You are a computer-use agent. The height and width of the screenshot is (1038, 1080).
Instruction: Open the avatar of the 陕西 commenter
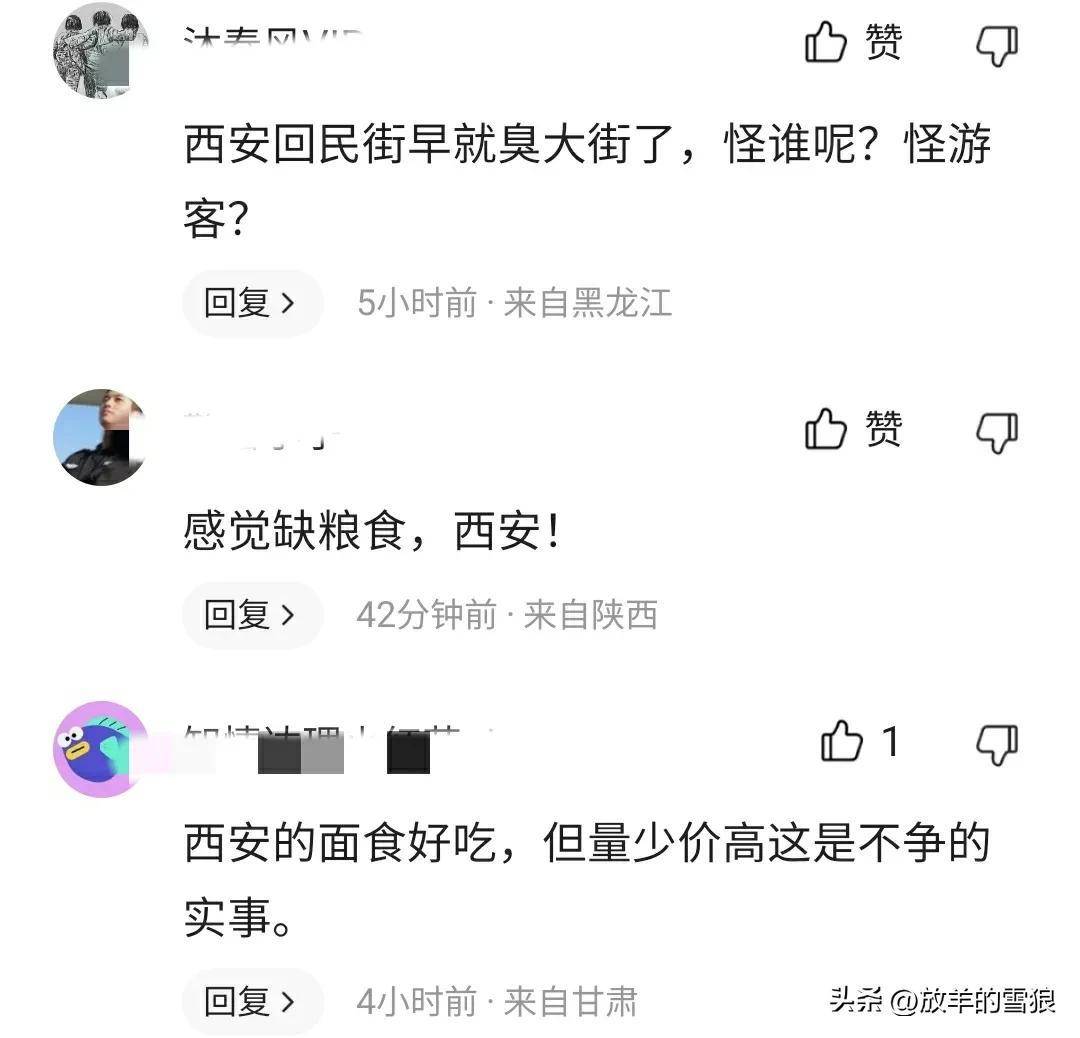click(x=100, y=437)
